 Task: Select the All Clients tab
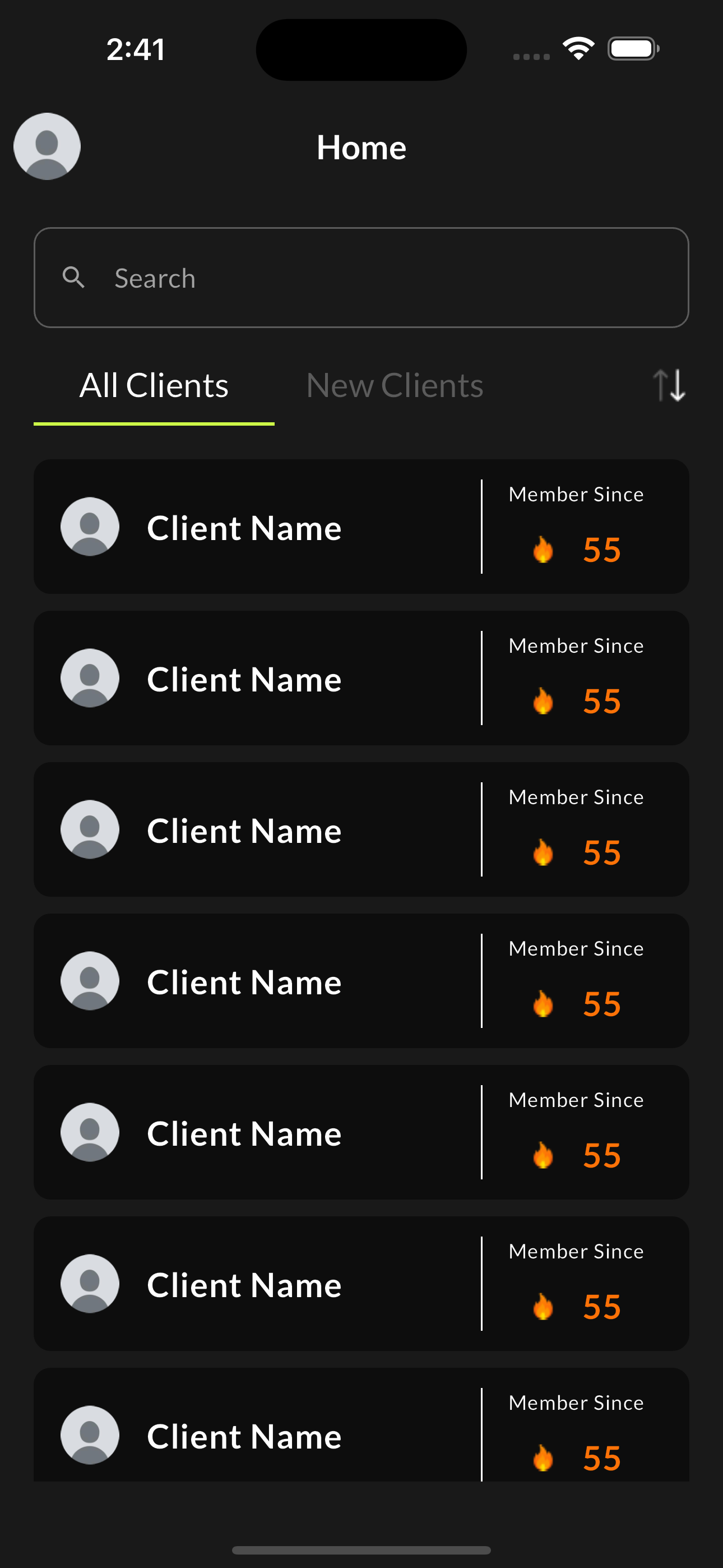(154, 385)
